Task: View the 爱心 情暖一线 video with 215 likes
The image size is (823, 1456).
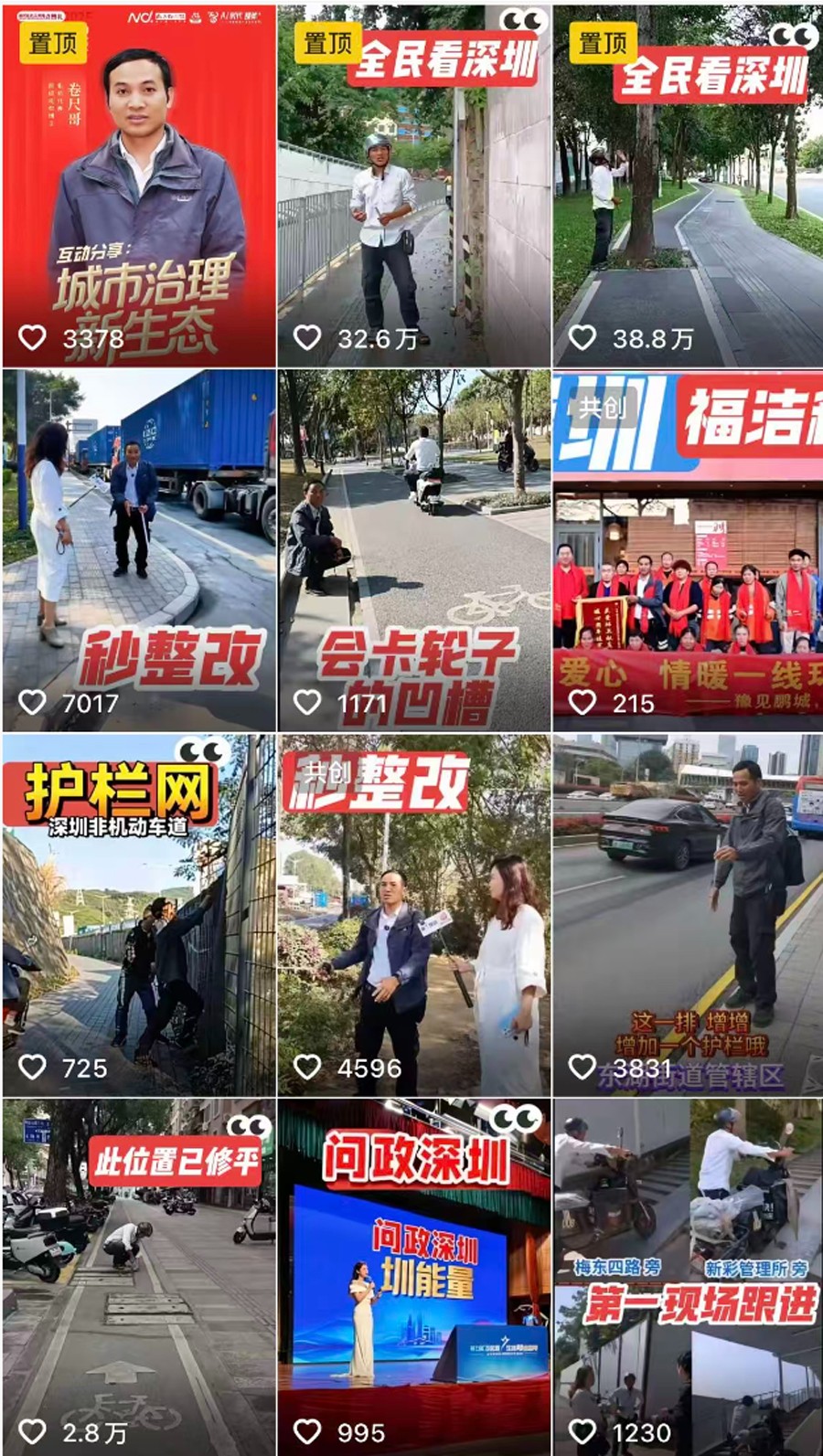Action: [x=688, y=549]
